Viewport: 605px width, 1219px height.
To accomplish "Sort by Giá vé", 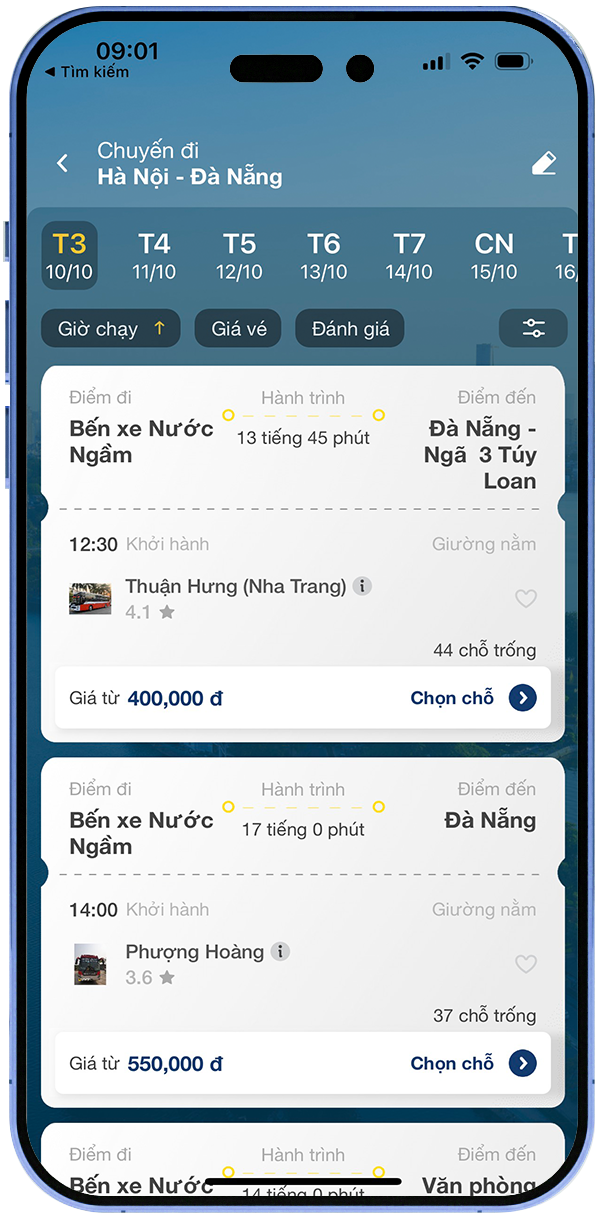I will (x=238, y=329).
